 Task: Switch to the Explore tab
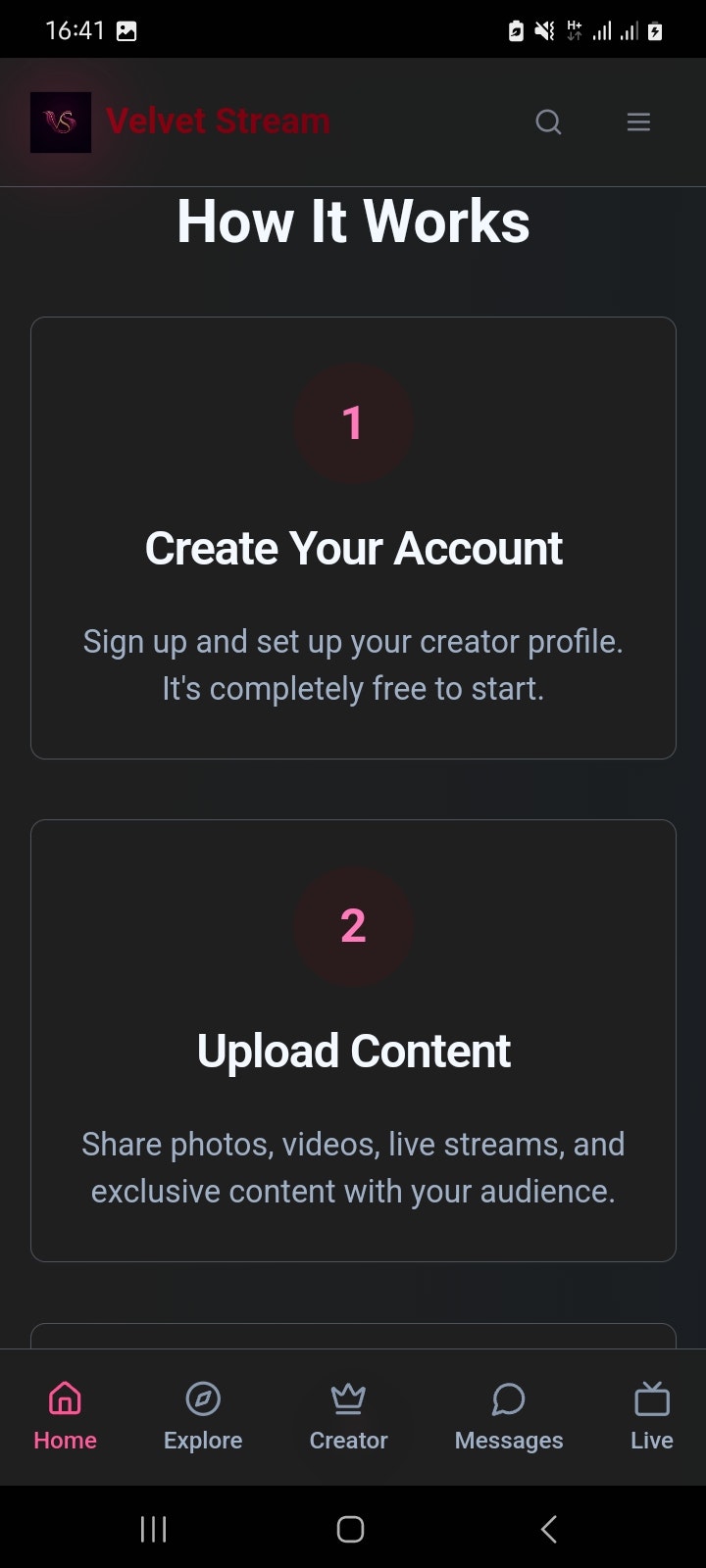click(203, 1416)
